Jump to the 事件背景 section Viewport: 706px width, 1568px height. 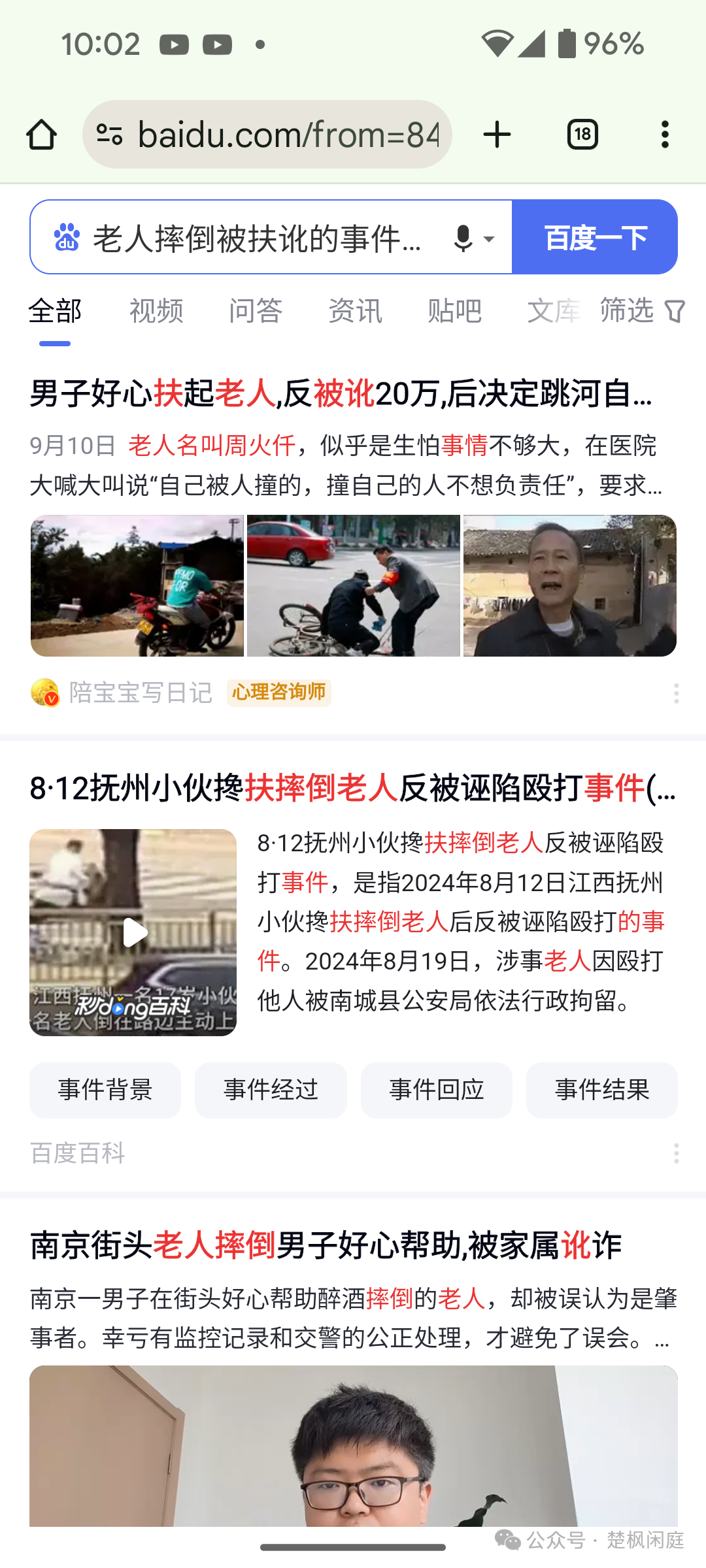[x=105, y=1090]
